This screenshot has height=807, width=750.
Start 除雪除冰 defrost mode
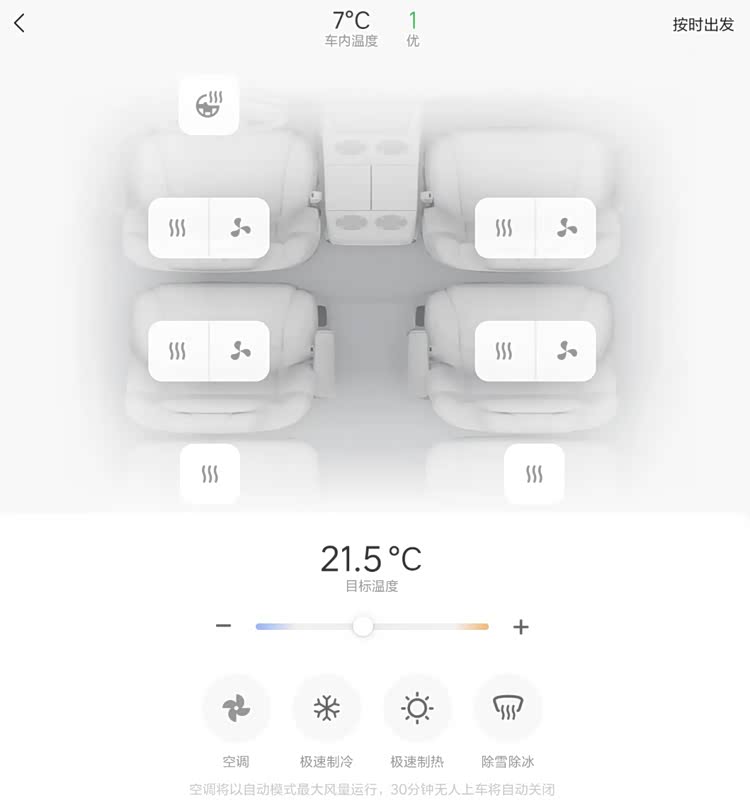point(508,709)
